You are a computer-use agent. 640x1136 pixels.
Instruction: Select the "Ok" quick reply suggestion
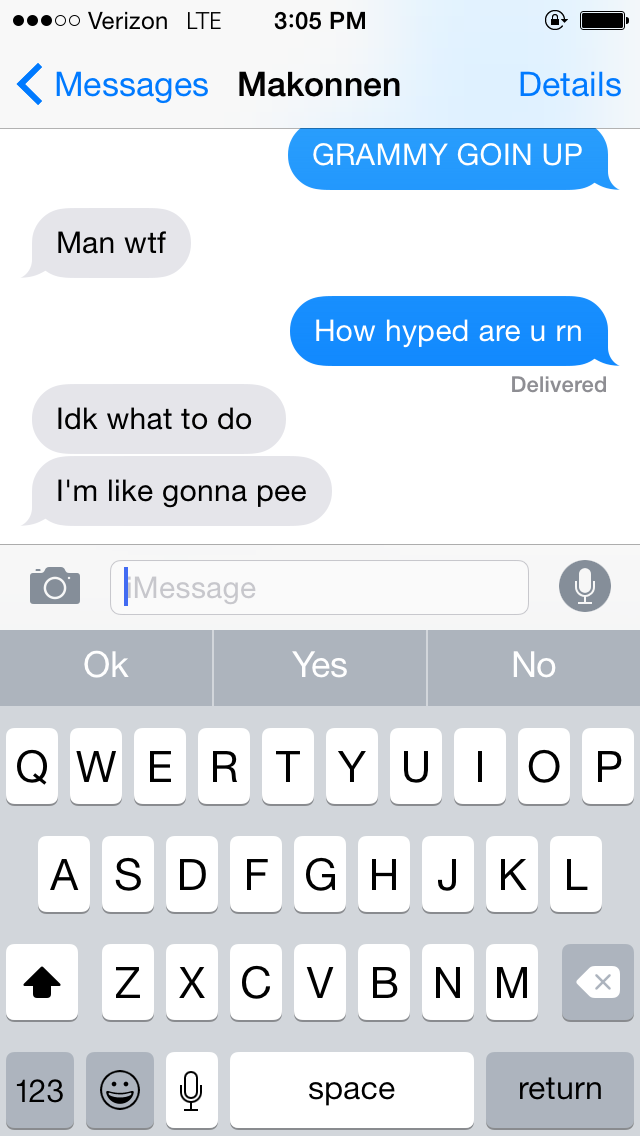[106, 667]
